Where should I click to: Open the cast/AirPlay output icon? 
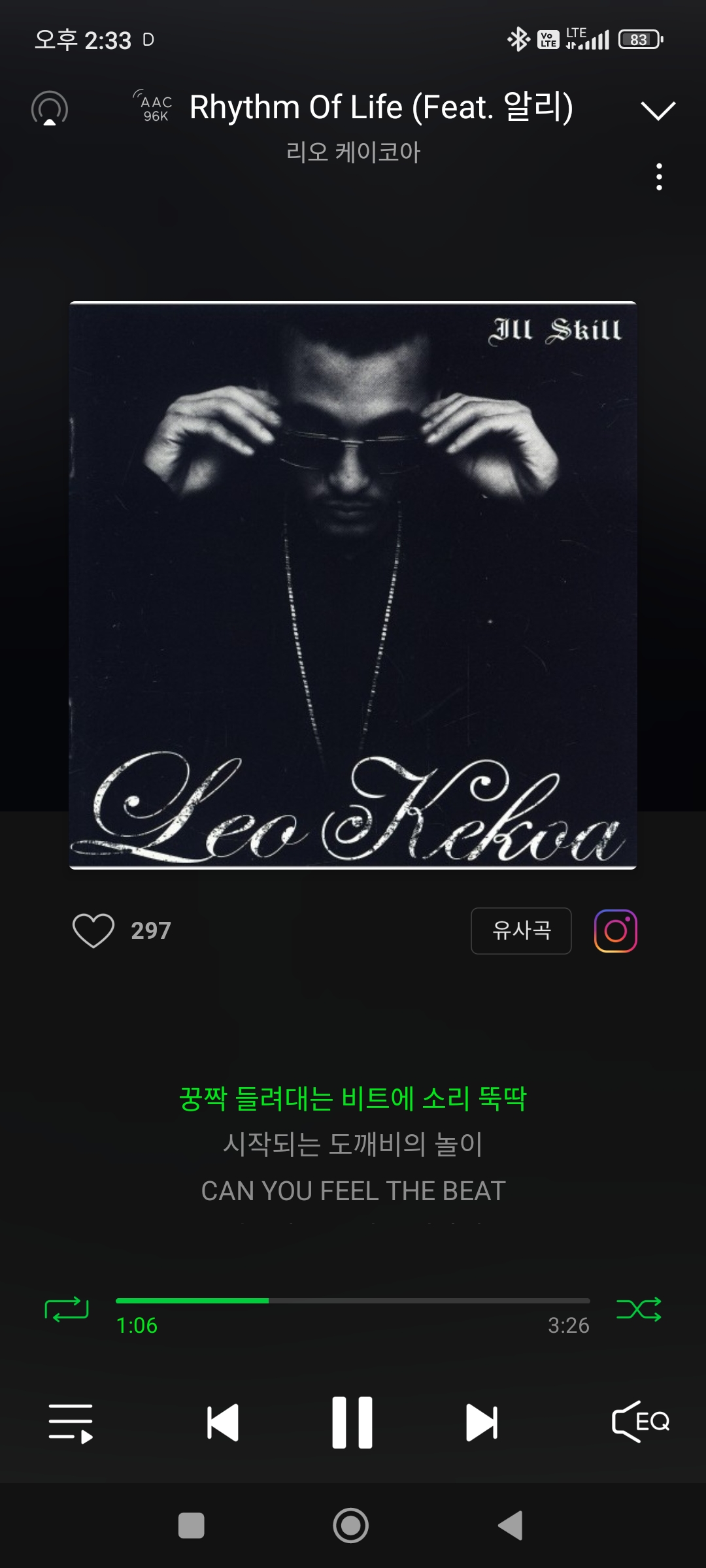point(50,108)
